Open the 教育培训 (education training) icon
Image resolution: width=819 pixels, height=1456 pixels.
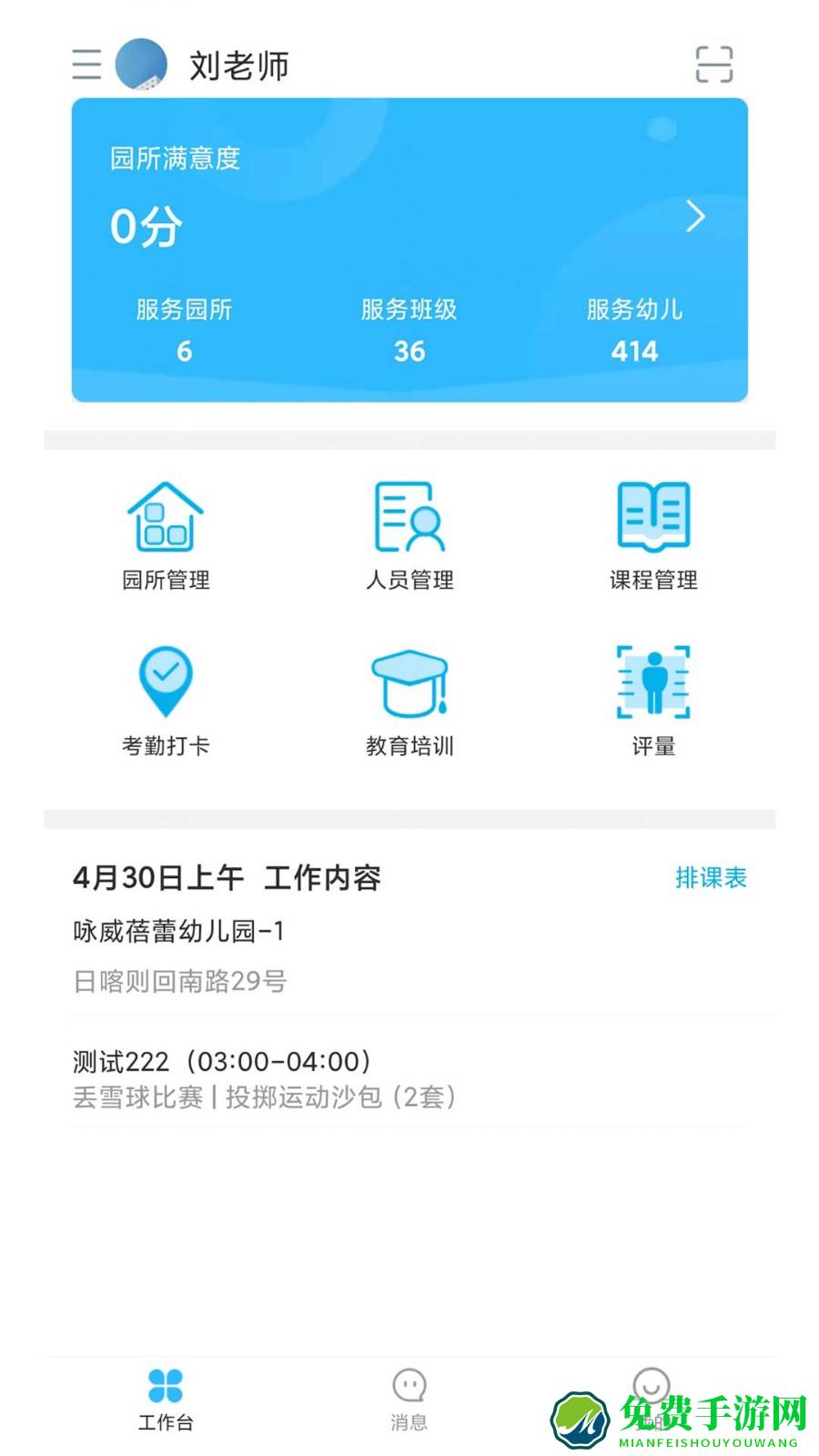click(409, 701)
